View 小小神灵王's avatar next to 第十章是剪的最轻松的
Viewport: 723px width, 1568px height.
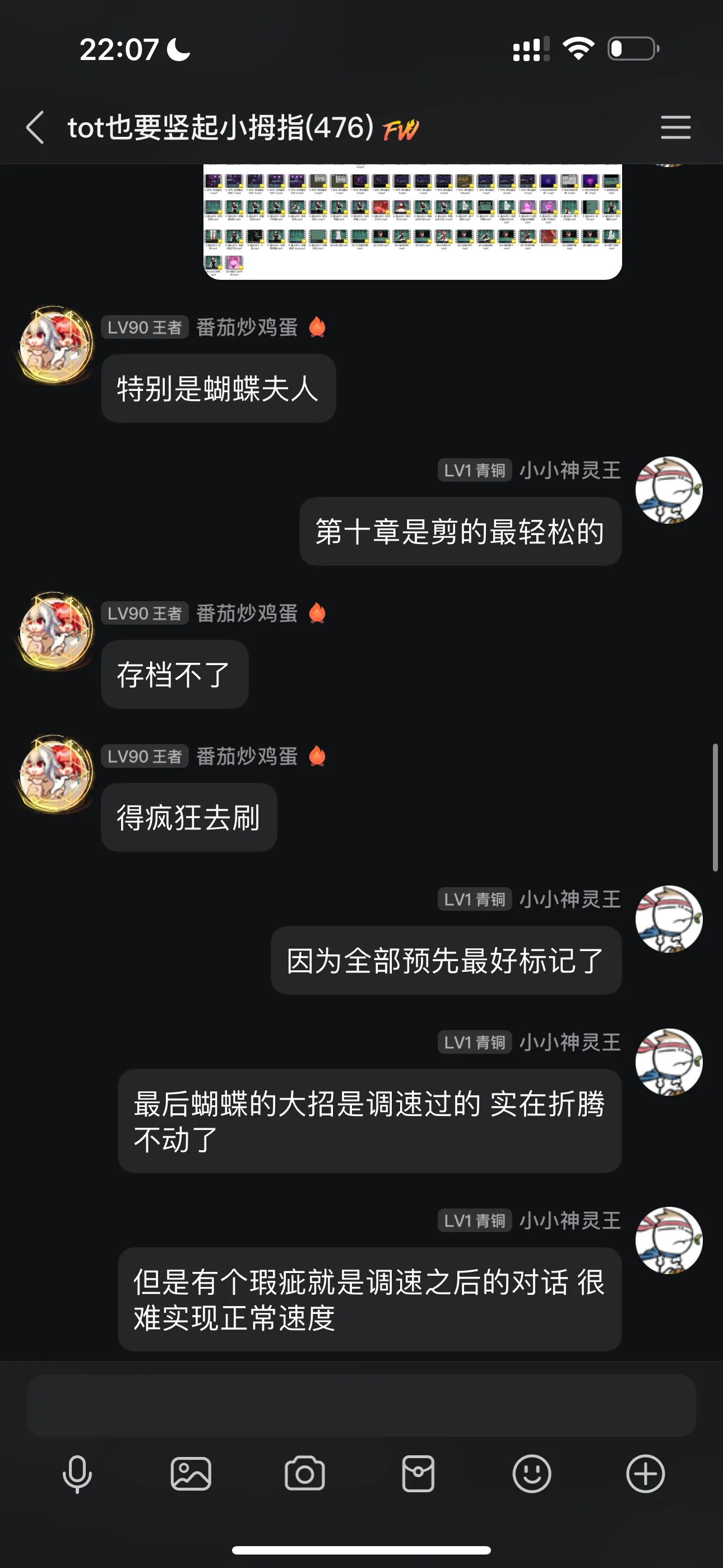[x=668, y=490]
